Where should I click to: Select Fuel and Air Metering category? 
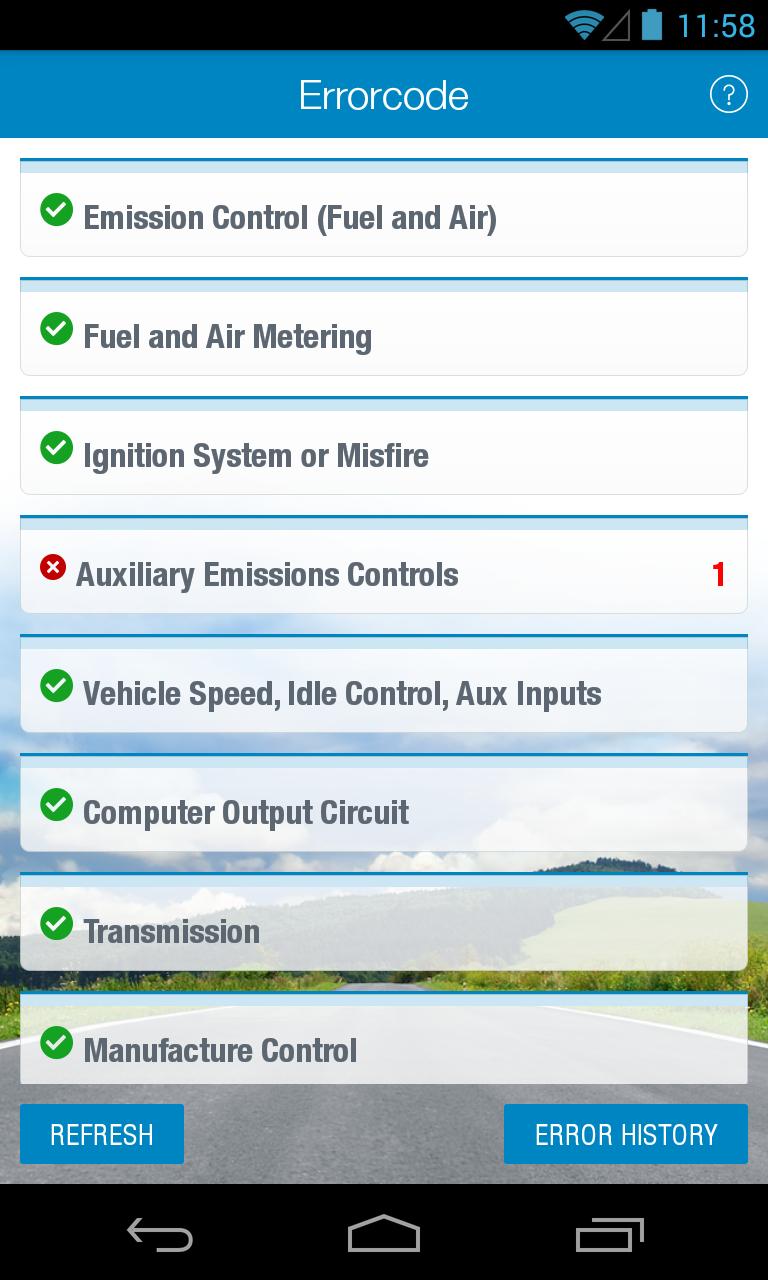(x=383, y=335)
